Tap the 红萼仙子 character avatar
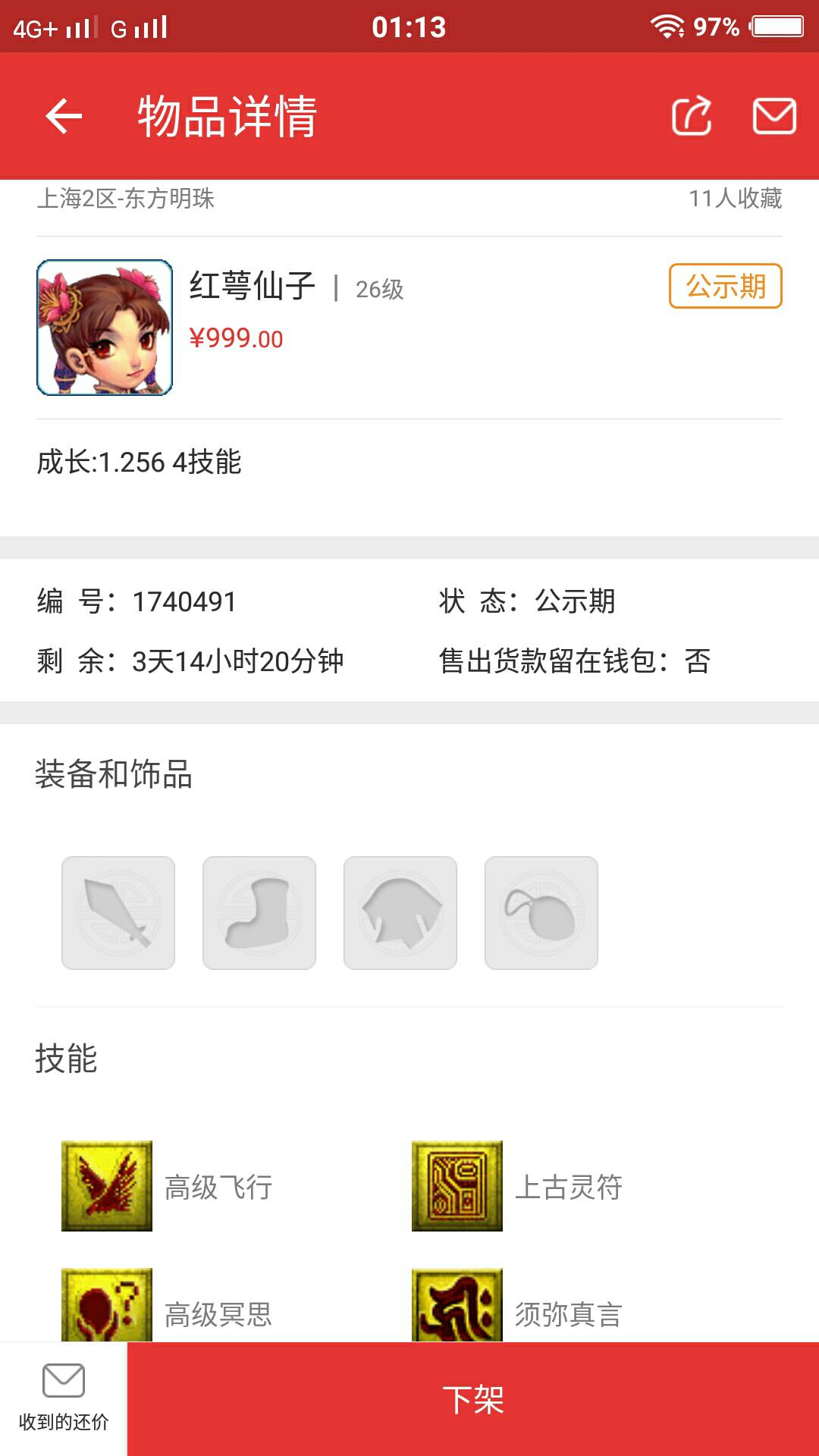The width and height of the screenshot is (819, 1456). point(105,328)
